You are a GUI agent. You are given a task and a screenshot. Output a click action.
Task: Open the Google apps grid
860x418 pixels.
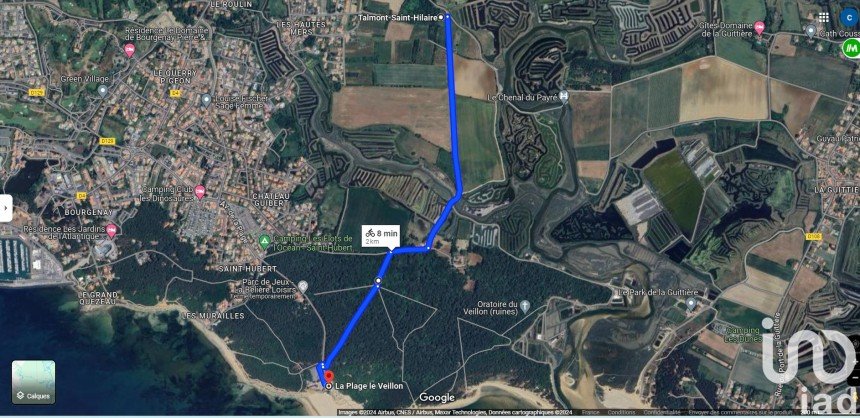click(x=823, y=17)
